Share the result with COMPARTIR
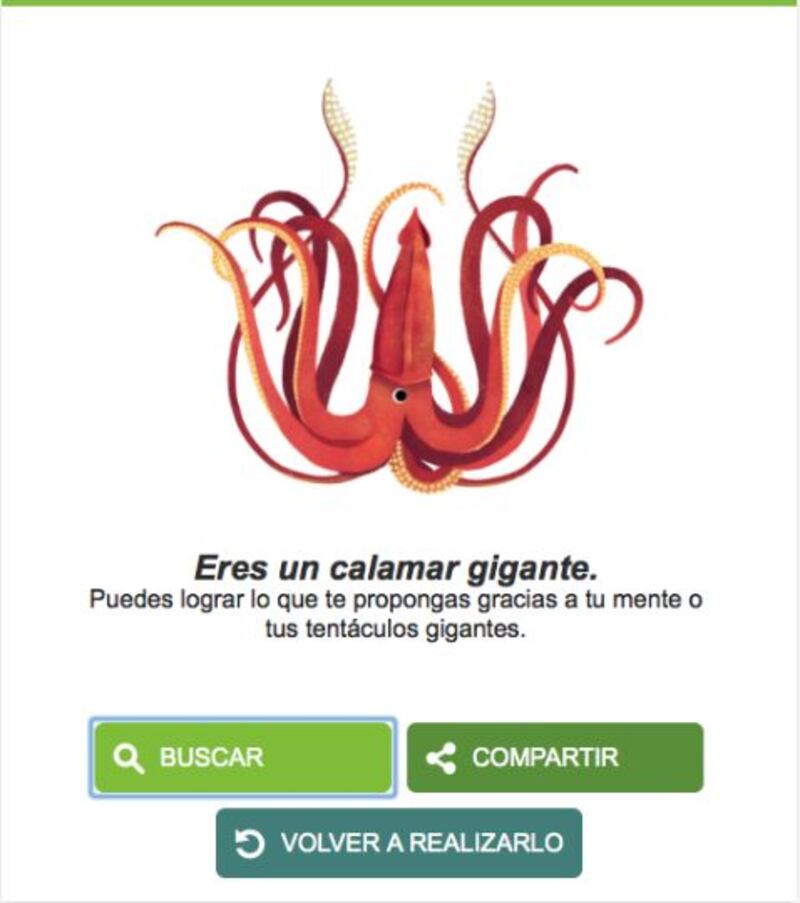The height and width of the screenshot is (903, 800). click(554, 757)
